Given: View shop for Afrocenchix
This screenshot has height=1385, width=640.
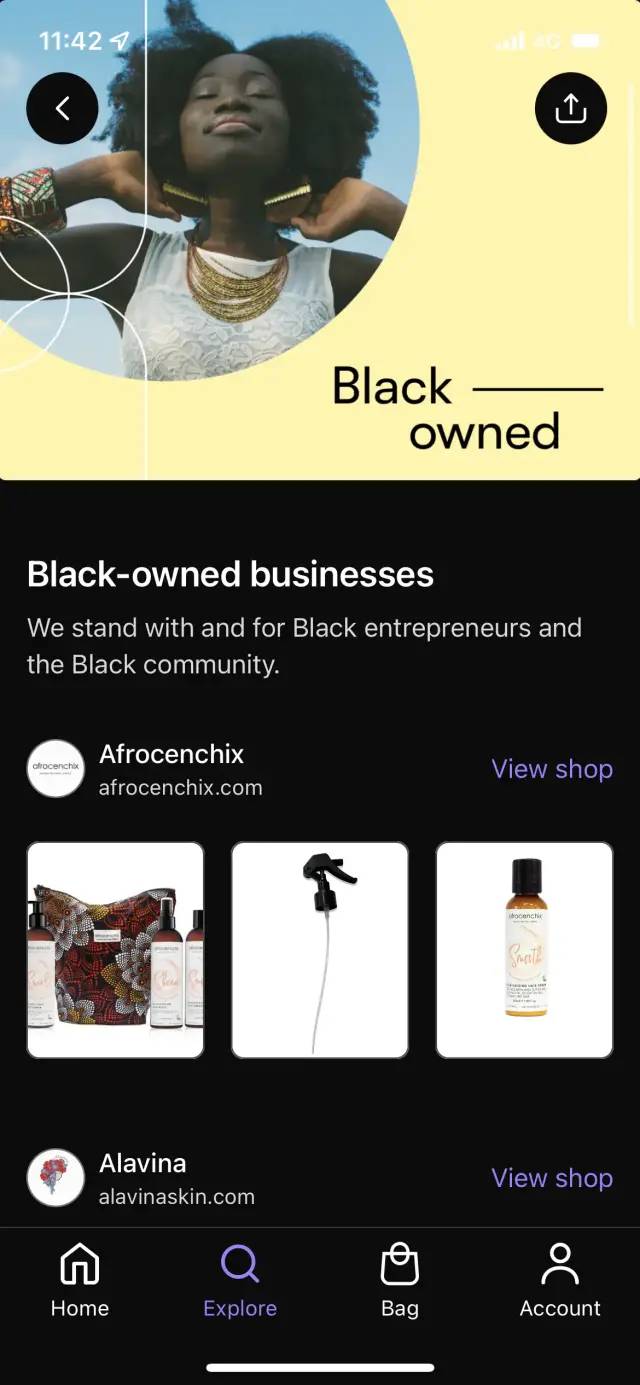Looking at the screenshot, I should (x=551, y=769).
